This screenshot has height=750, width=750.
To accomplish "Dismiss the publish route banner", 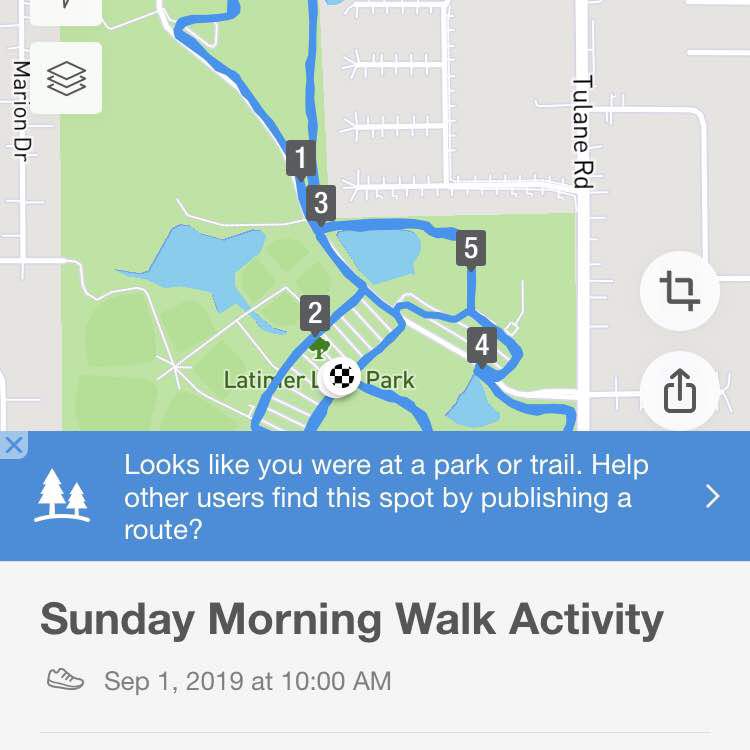I will click(x=13, y=445).
